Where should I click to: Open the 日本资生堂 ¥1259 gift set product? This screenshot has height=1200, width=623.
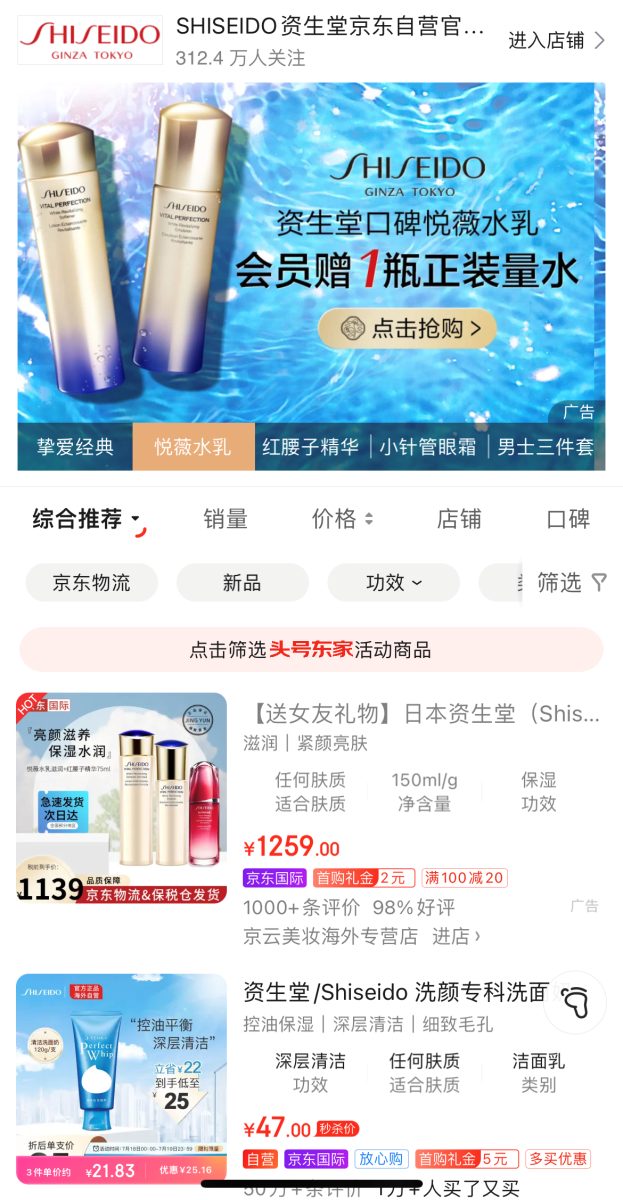point(421,714)
